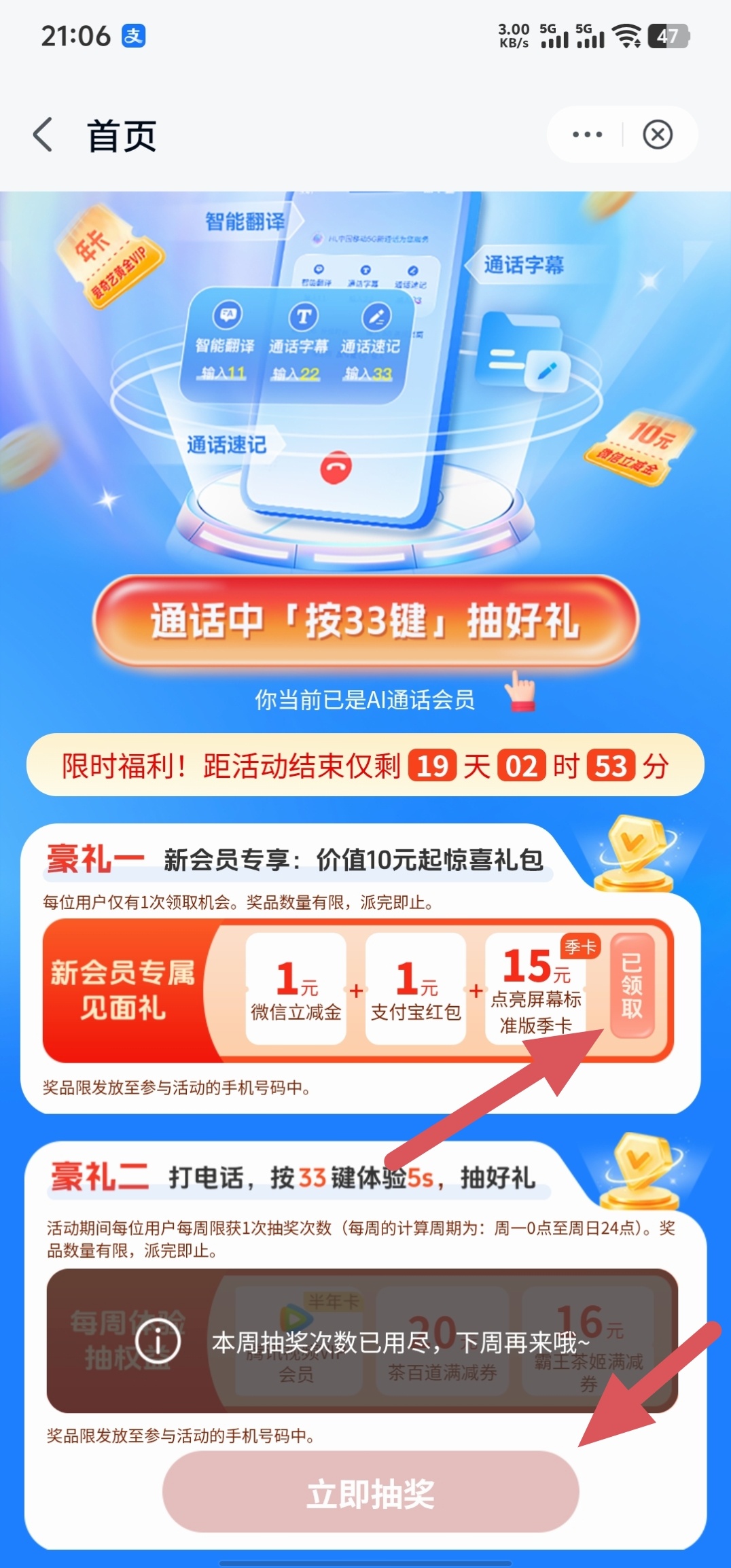Tap the 立即抽奖 button

(x=370, y=1494)
